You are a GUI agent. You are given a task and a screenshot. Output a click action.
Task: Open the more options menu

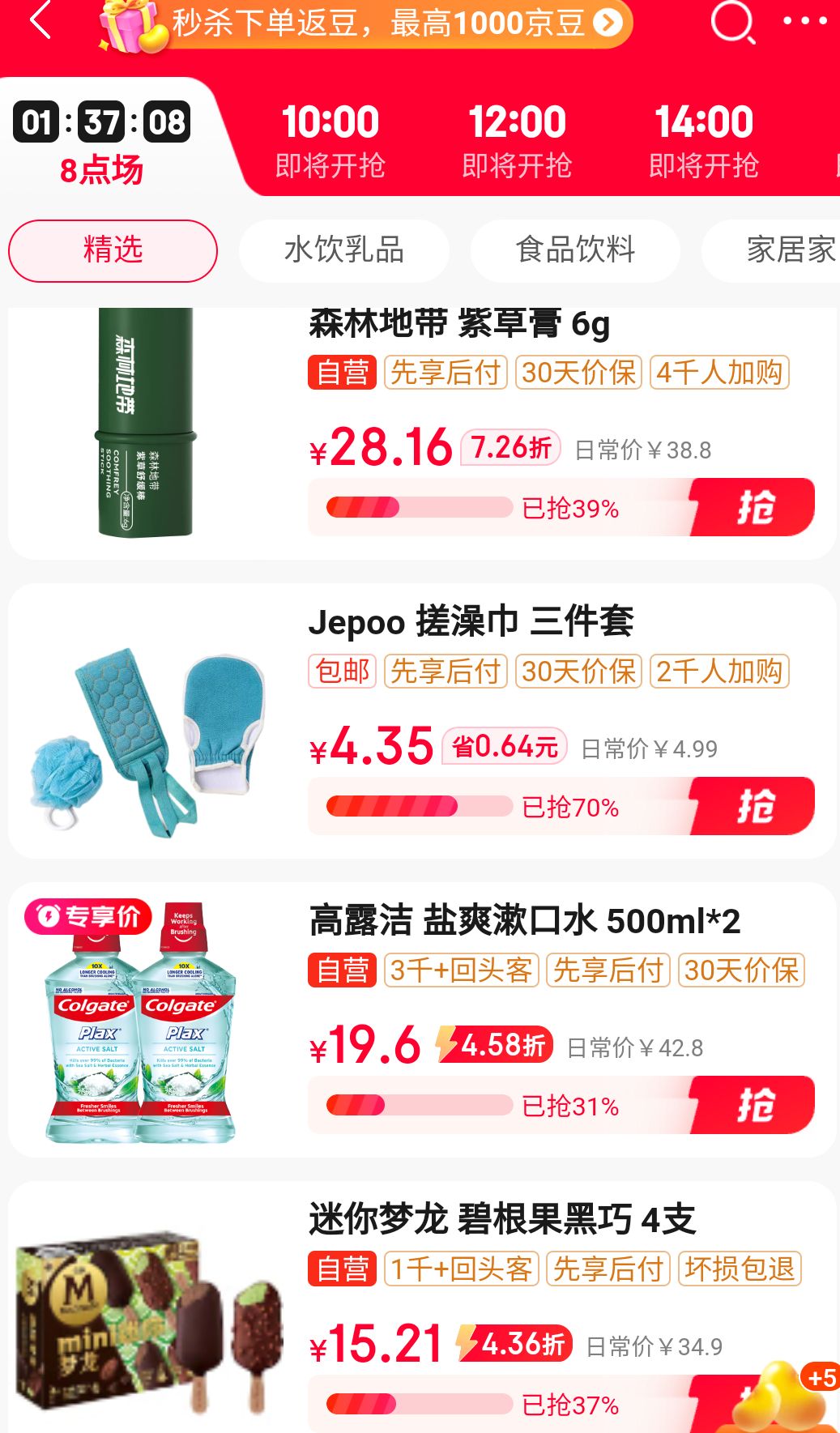click(x=805, y=22)
